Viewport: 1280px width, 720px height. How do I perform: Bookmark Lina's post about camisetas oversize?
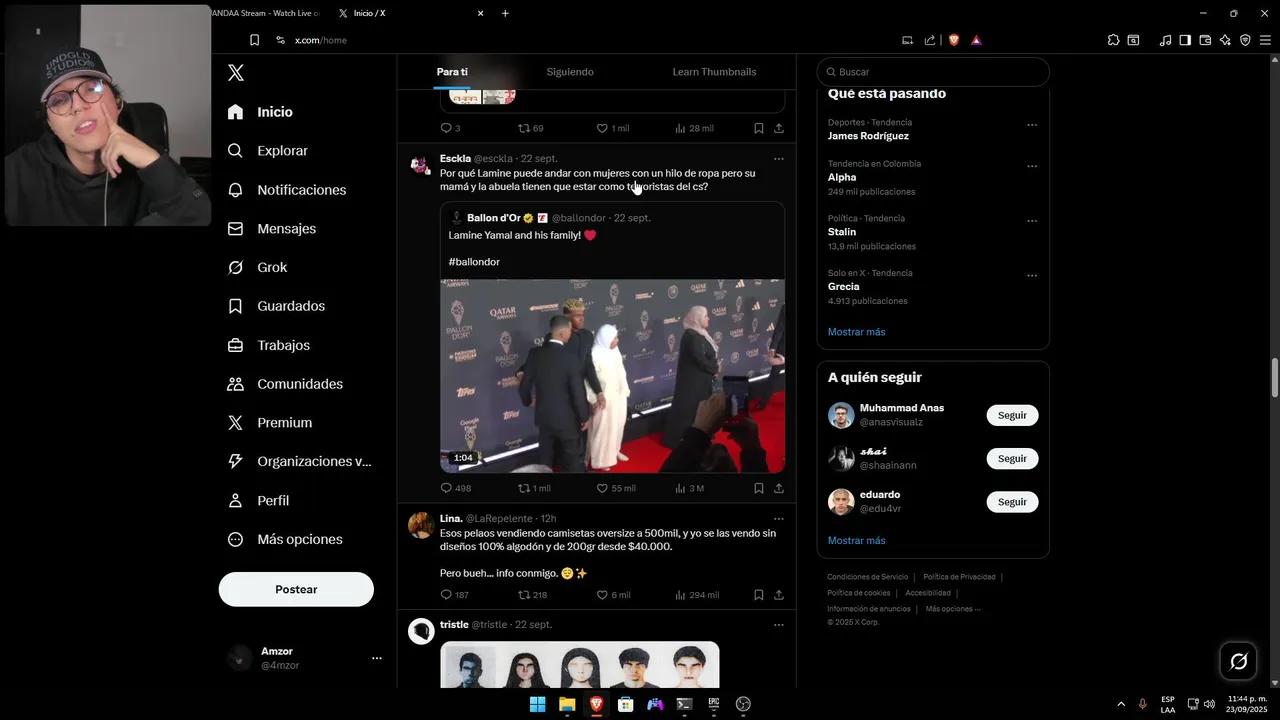pos(758,595)
